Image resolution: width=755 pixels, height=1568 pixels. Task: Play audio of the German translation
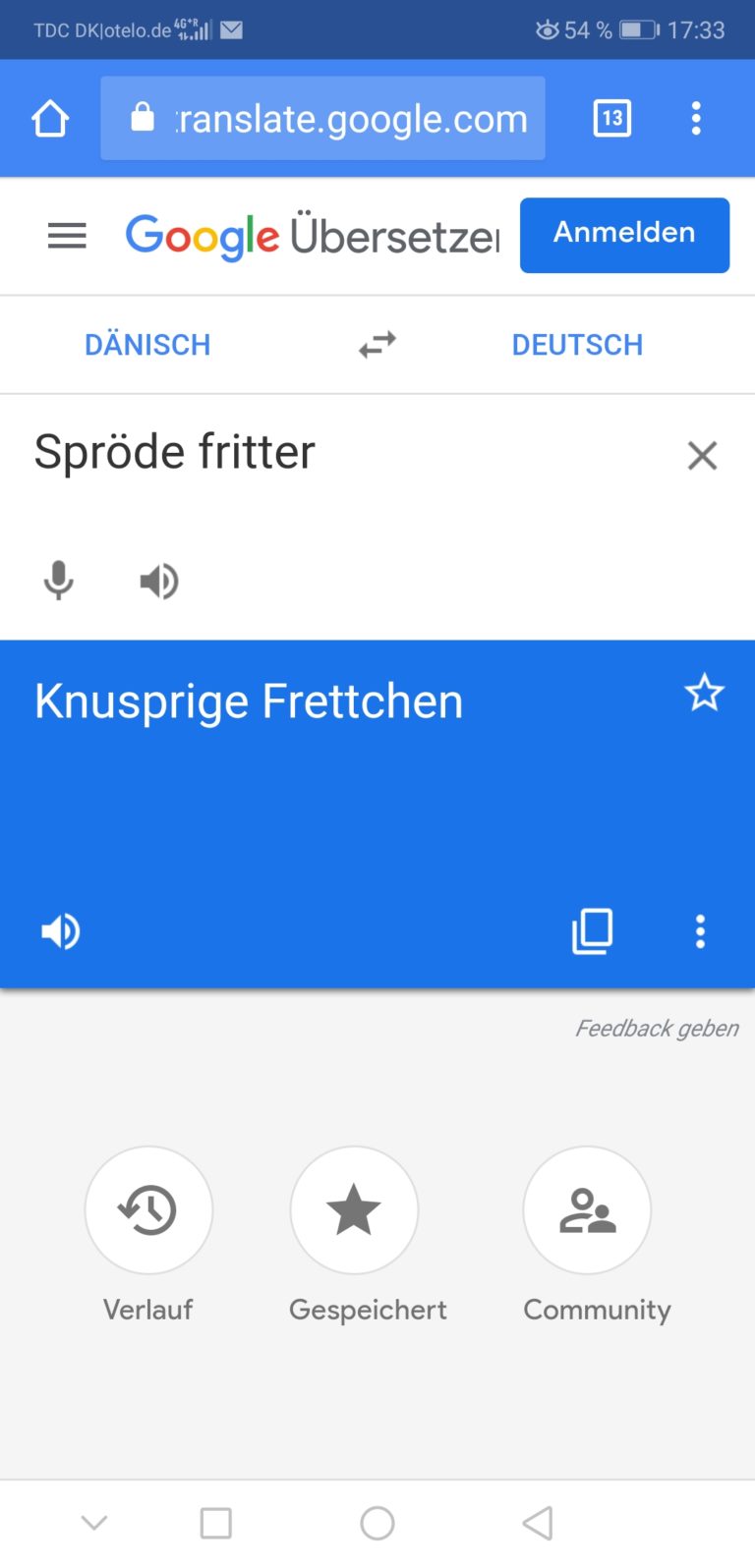click(60, 931)
